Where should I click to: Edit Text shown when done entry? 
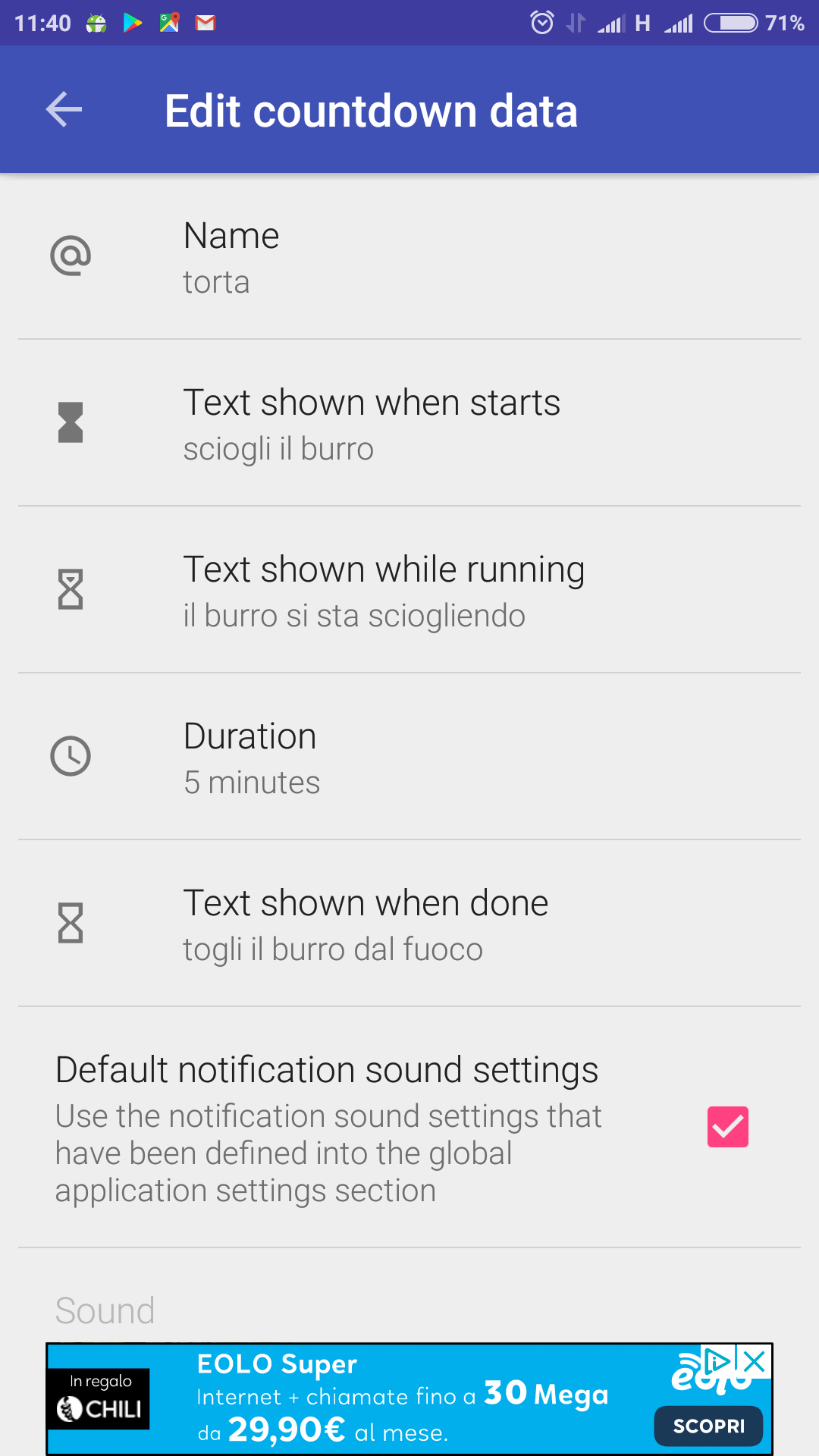[x=409, y=924]
